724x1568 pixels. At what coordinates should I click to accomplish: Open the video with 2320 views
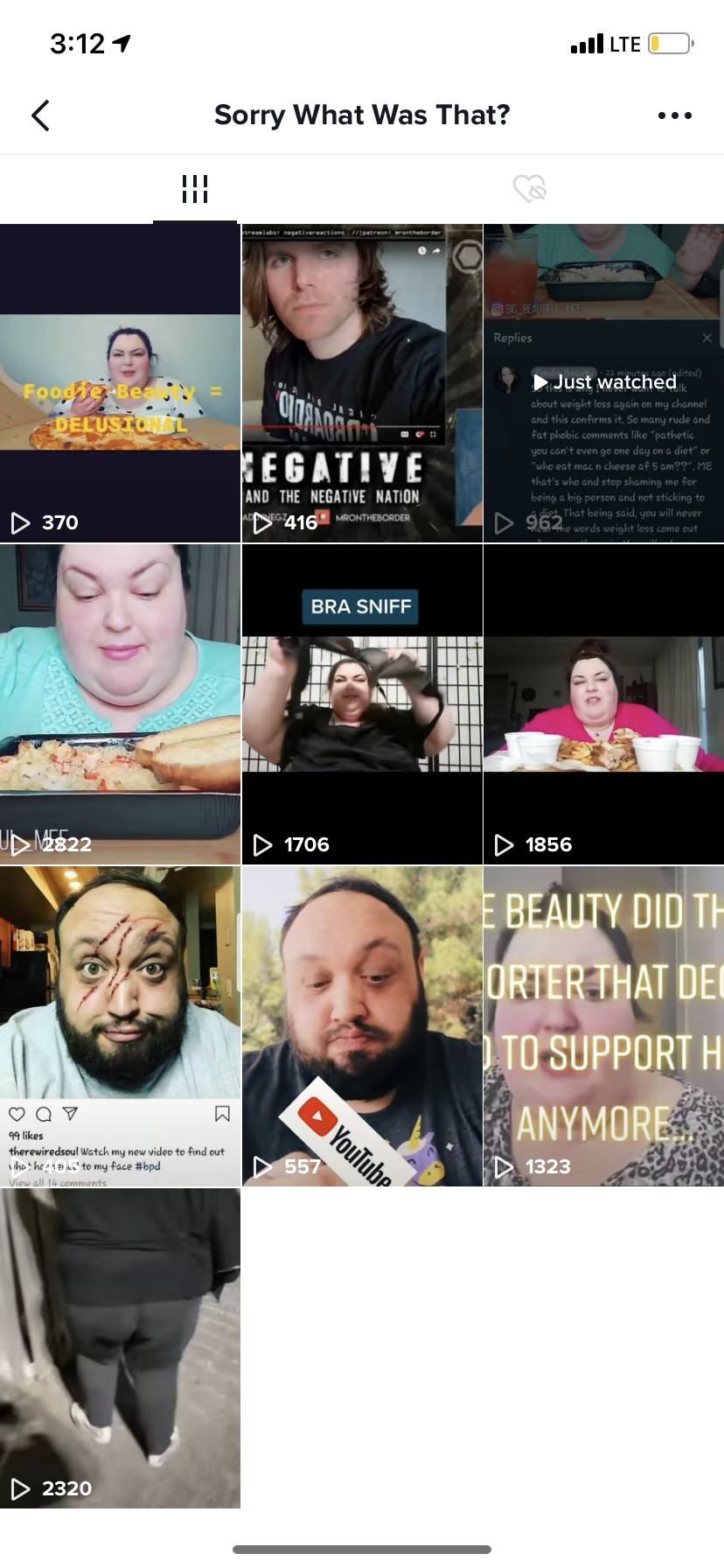[120, 1348]
